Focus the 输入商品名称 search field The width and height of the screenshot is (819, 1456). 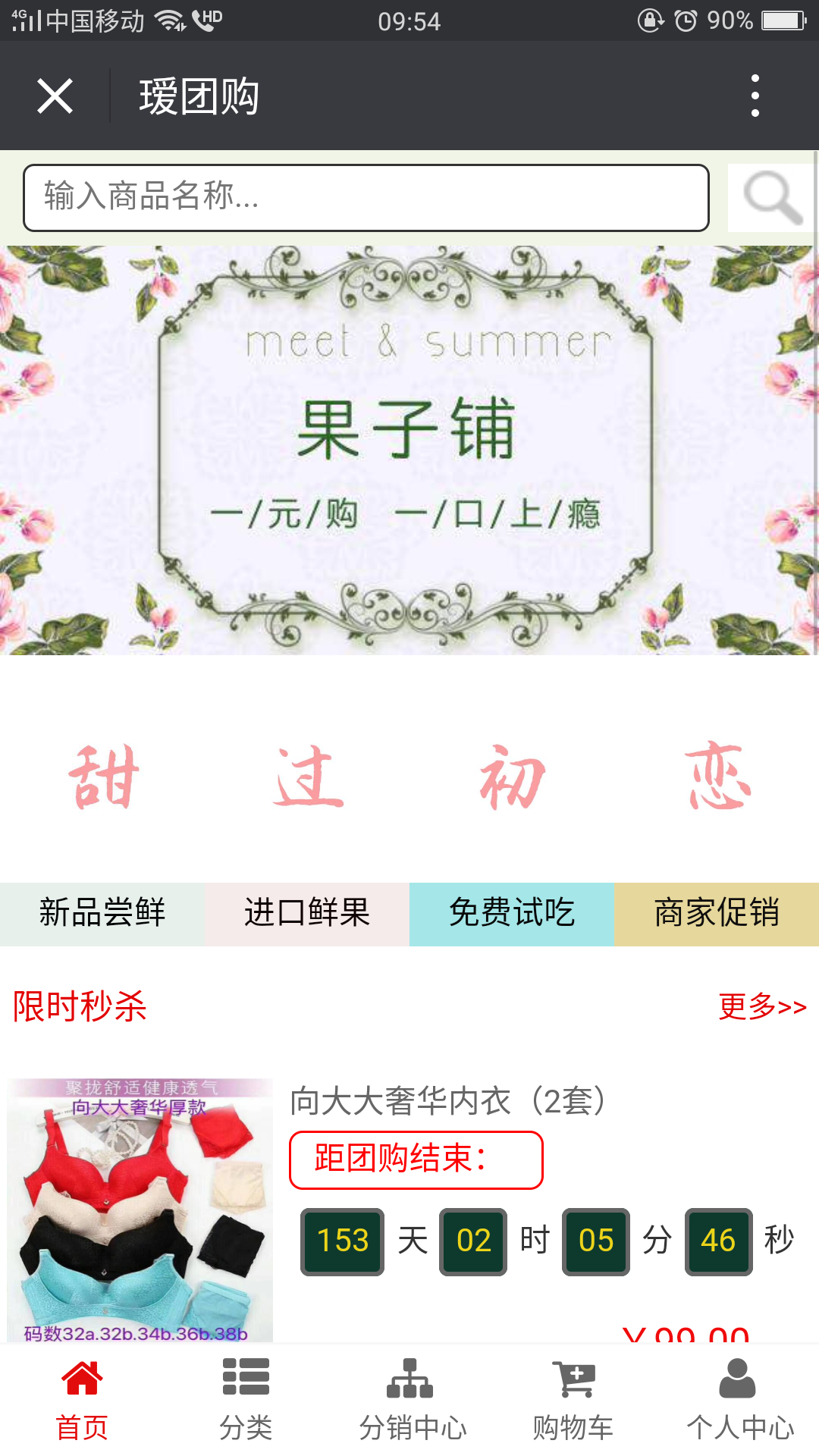[x=366, y=198]
